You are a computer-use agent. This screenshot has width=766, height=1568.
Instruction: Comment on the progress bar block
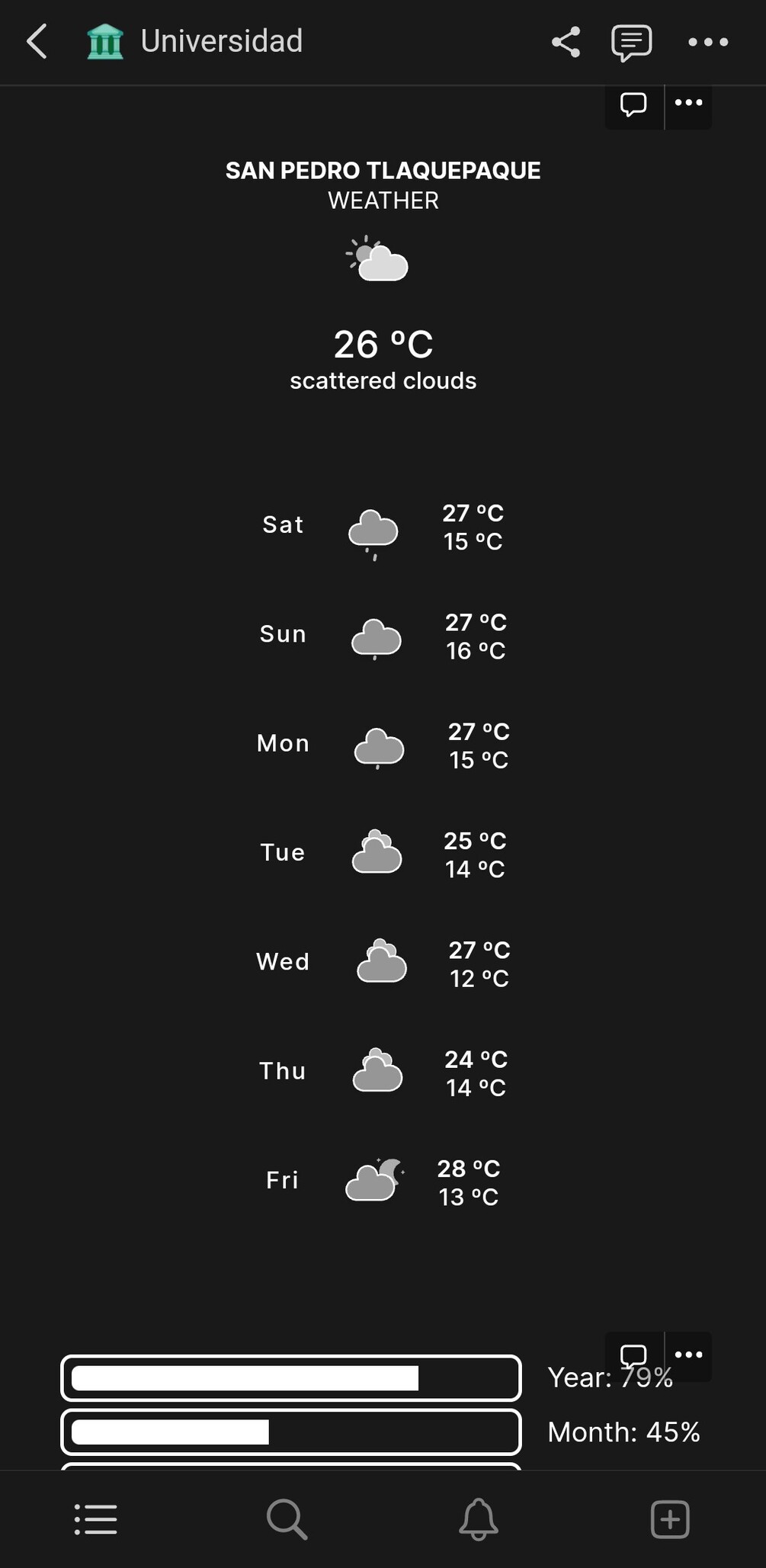pos(633,1355)
